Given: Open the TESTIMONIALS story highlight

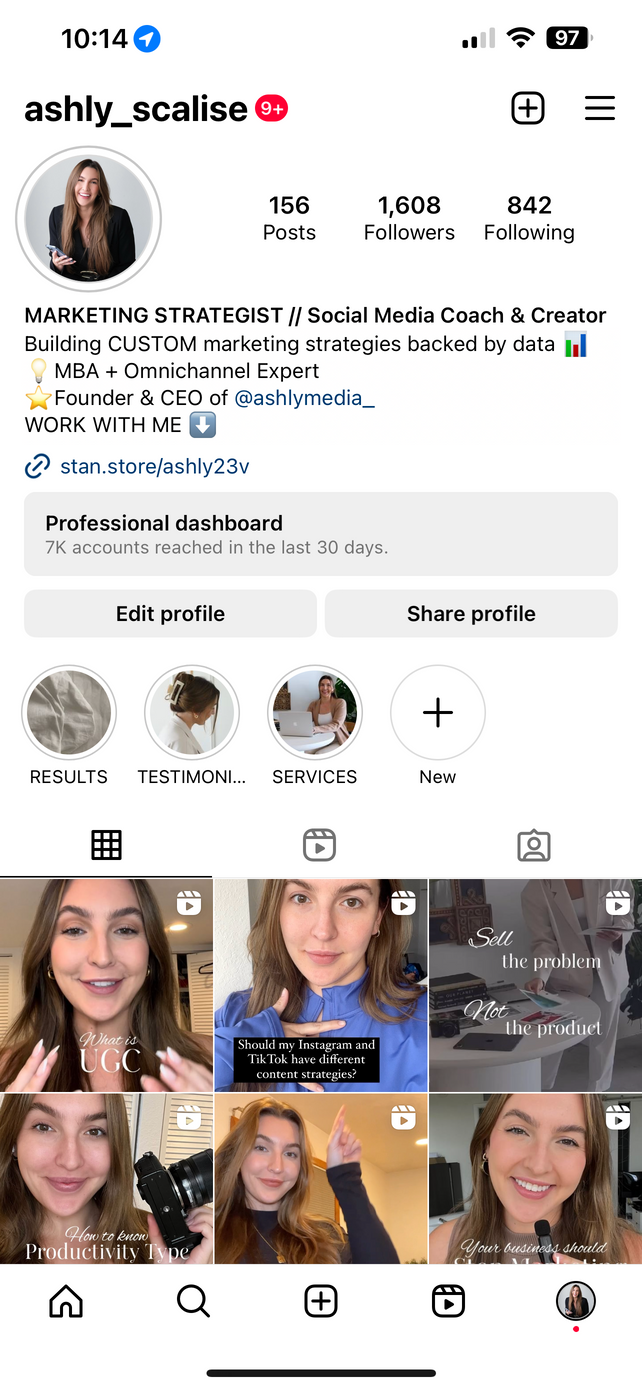Looking at the screenshot, I should coord(192,713).
